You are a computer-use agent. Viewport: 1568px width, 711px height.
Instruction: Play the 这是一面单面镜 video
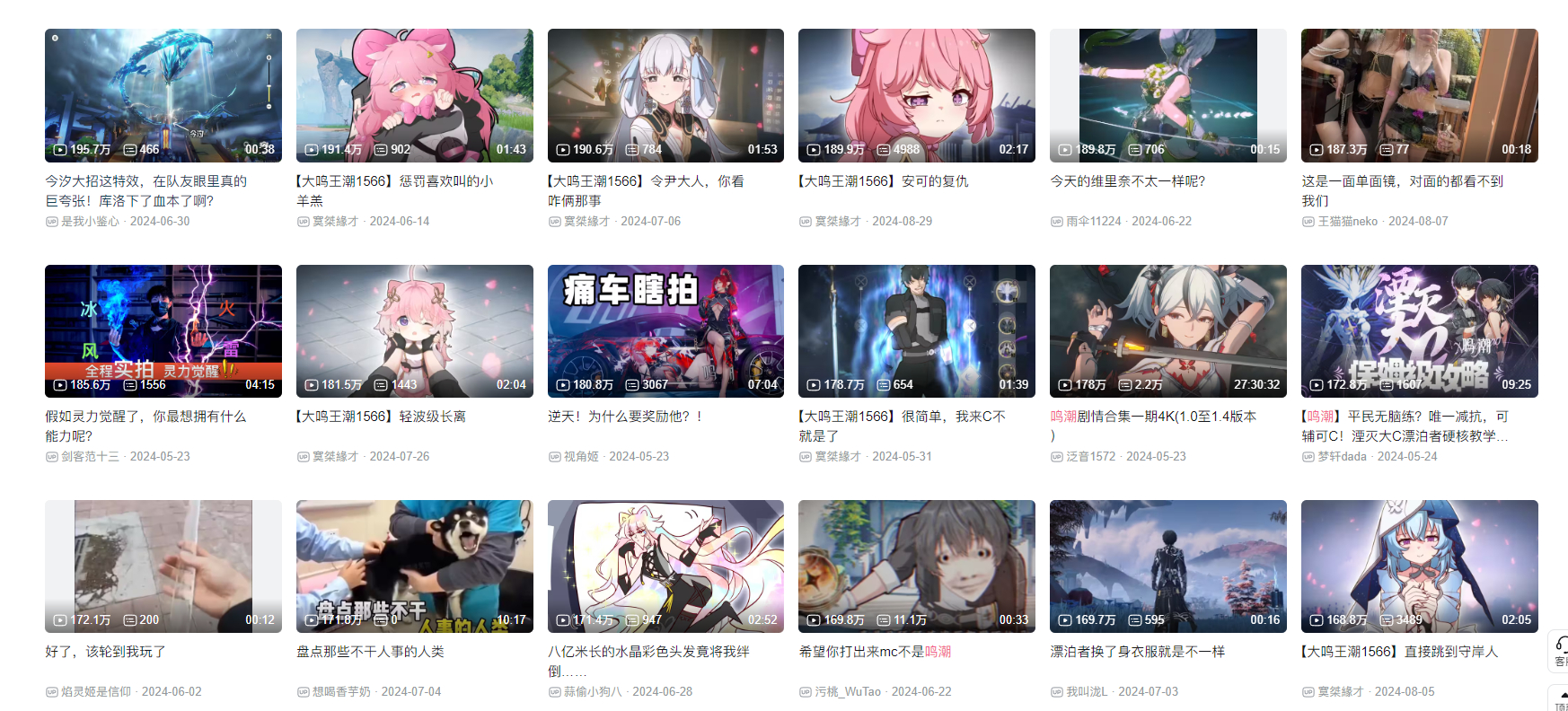click(x=1419, y=95)
